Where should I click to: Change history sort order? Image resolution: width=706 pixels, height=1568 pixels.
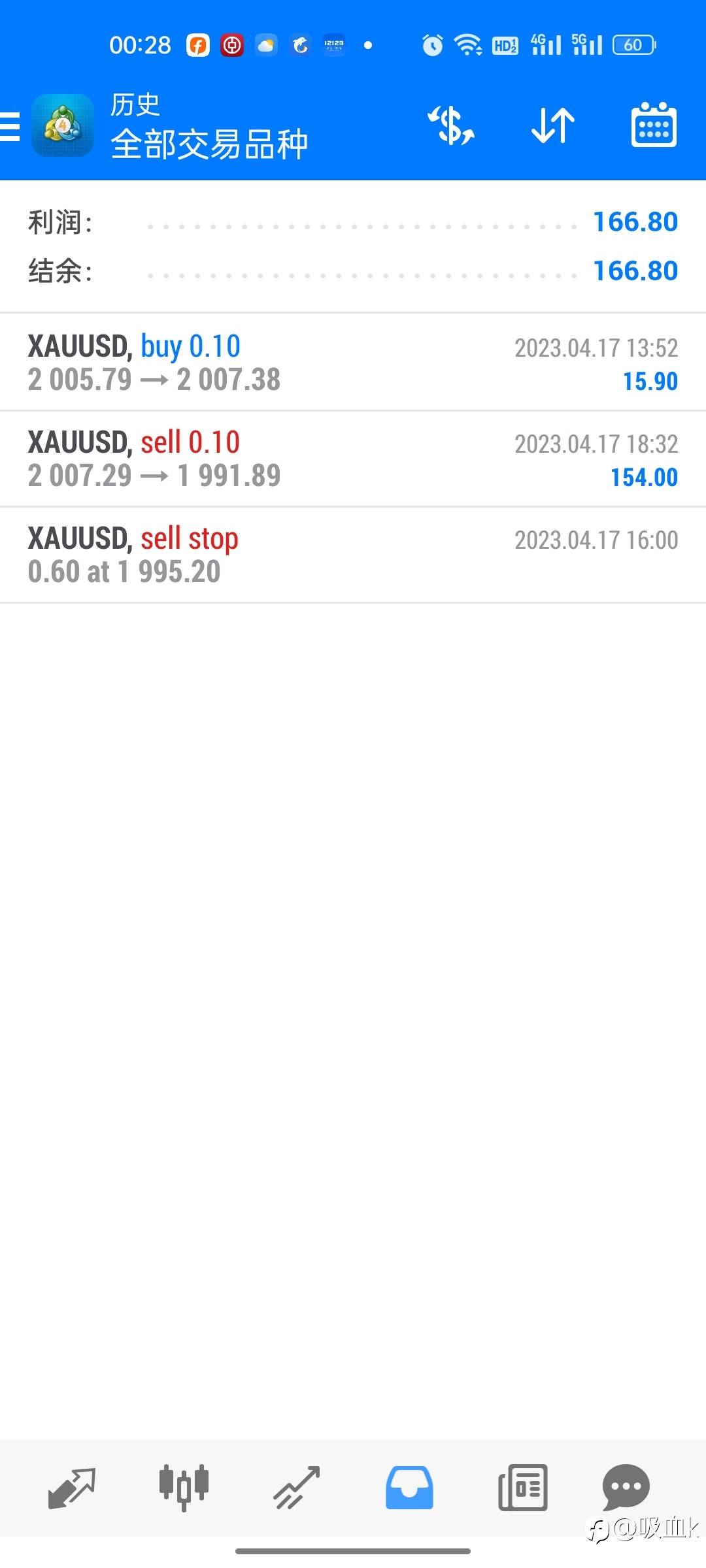pos(553,125)
